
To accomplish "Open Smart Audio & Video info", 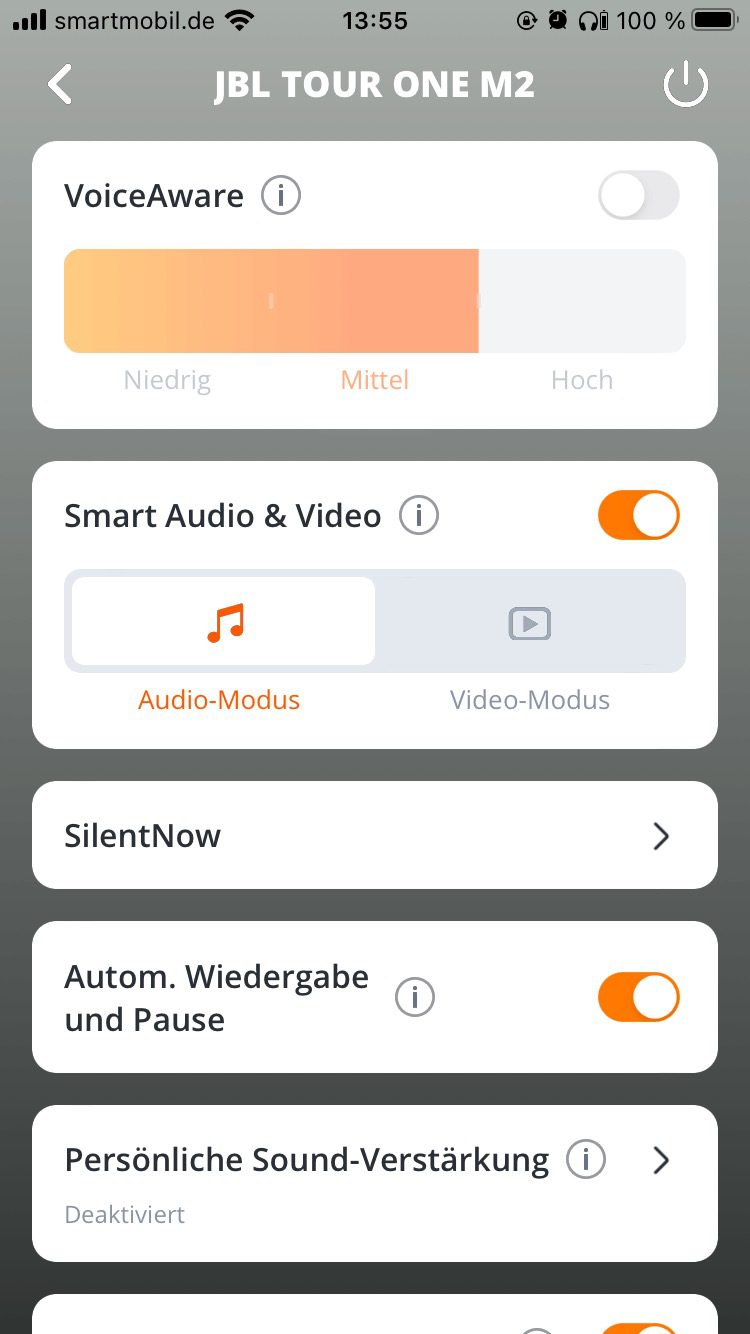I will (419, 516).
